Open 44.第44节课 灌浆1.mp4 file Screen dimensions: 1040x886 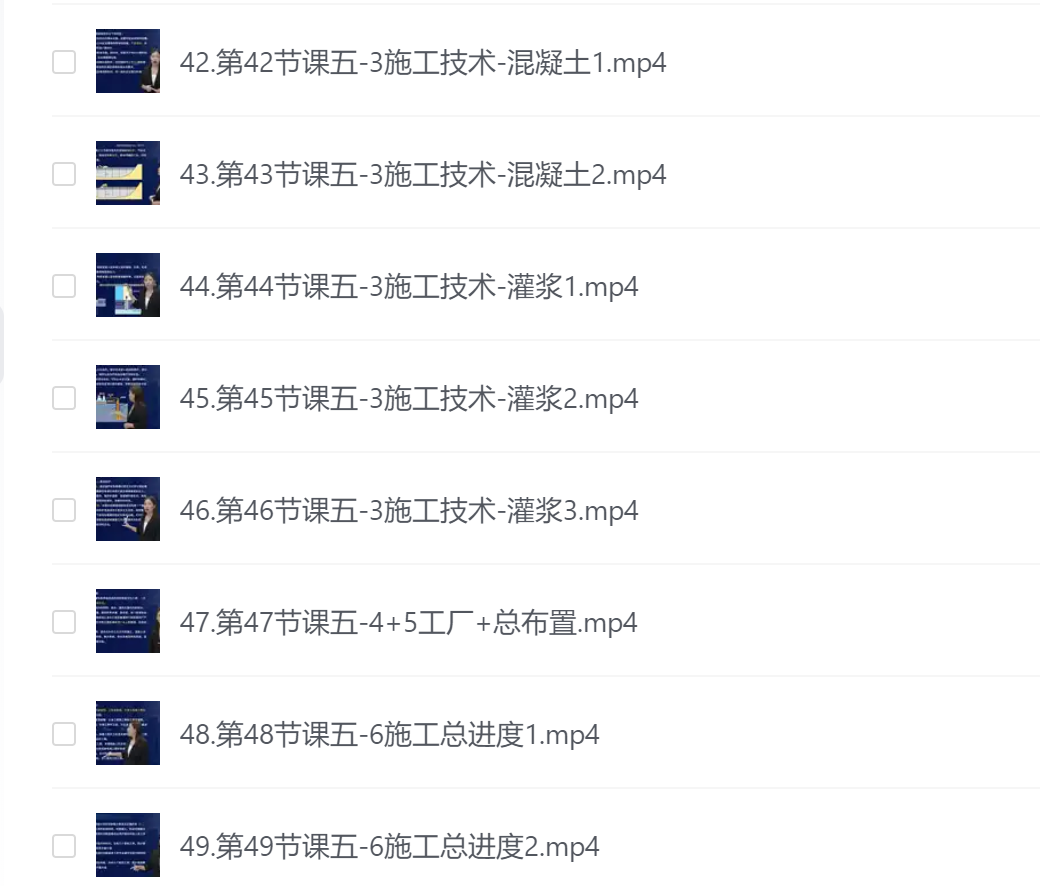[x=408, y=287]
